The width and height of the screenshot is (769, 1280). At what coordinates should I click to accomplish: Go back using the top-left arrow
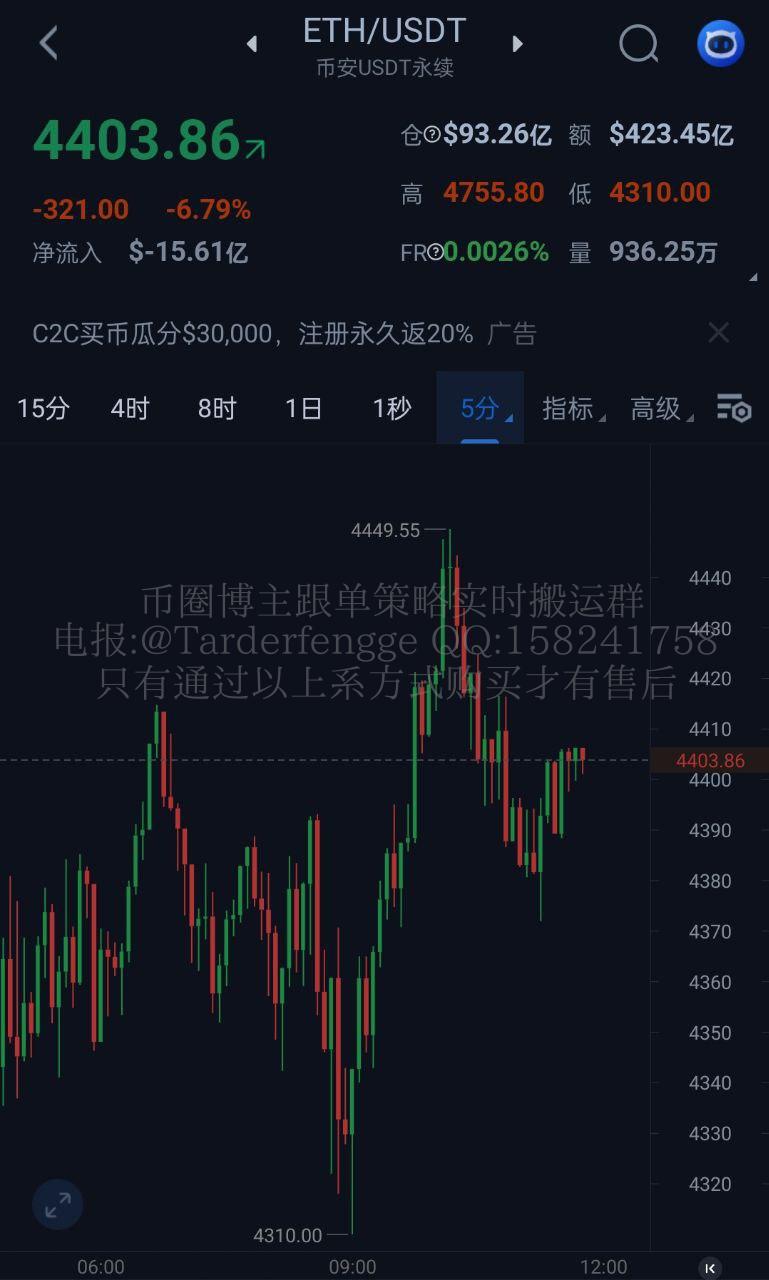(48, 43)
